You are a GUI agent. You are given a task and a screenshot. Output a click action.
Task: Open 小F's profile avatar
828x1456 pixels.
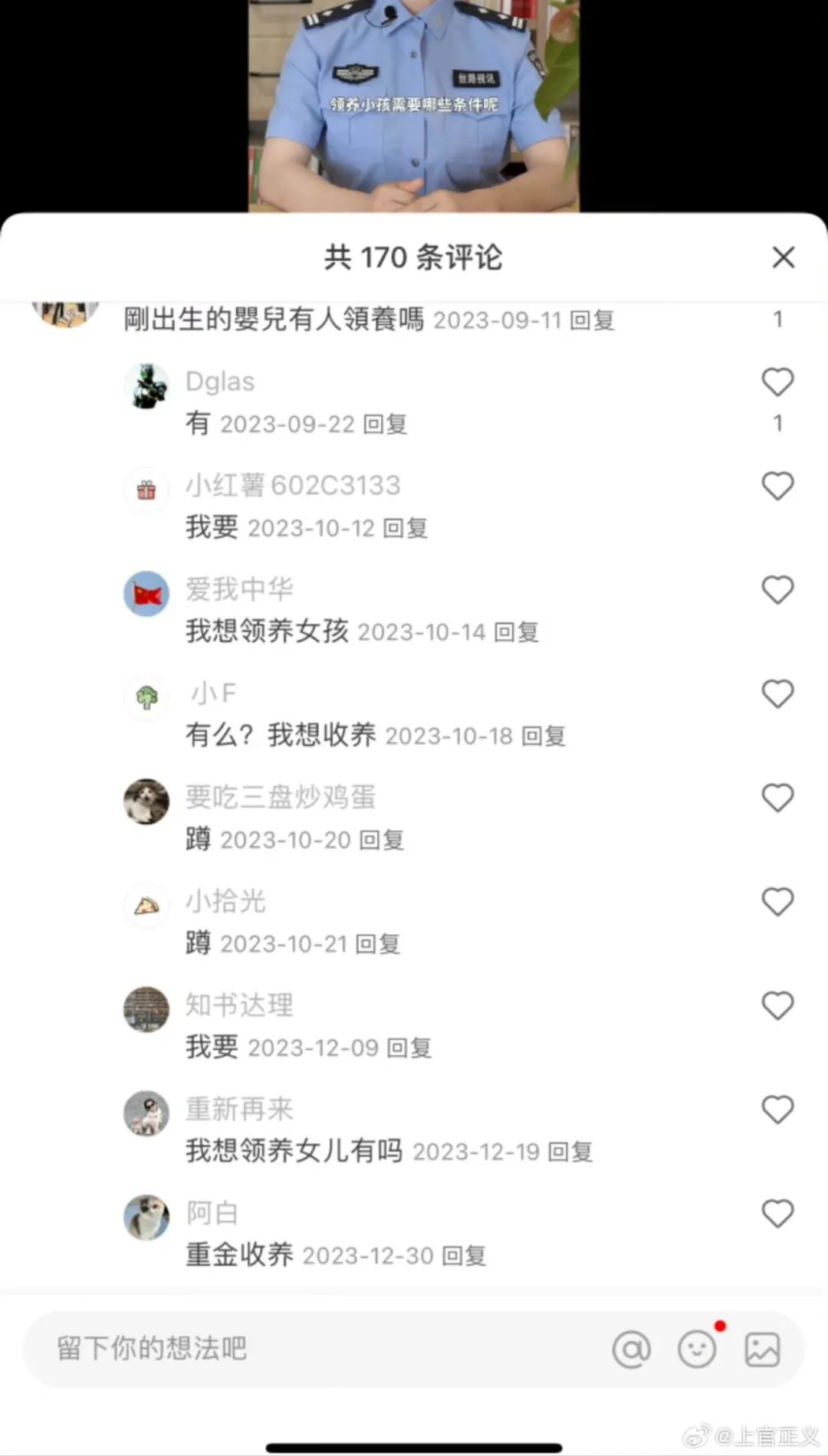pos(146,697)
